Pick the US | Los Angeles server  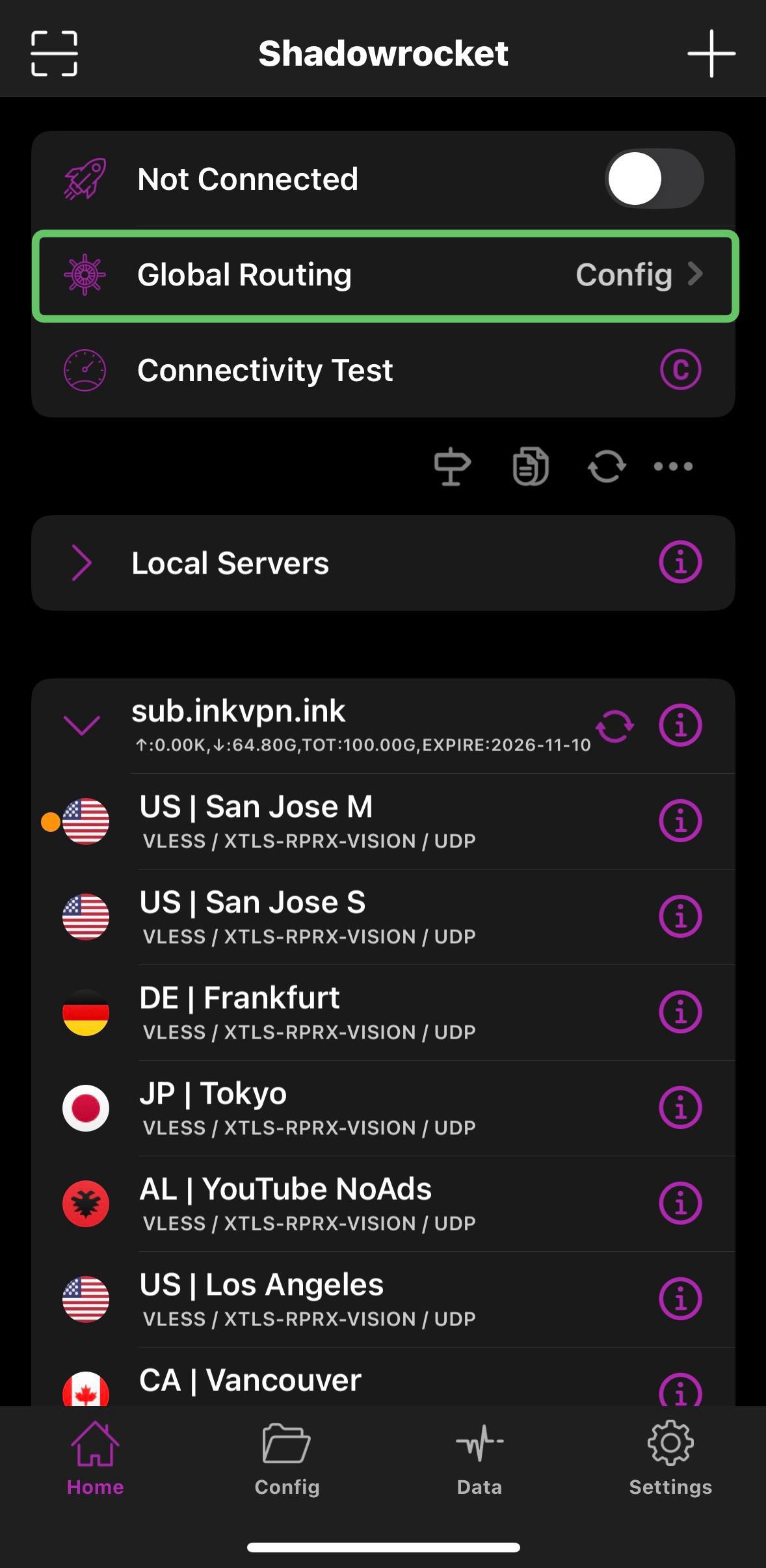coord(383,1299)
